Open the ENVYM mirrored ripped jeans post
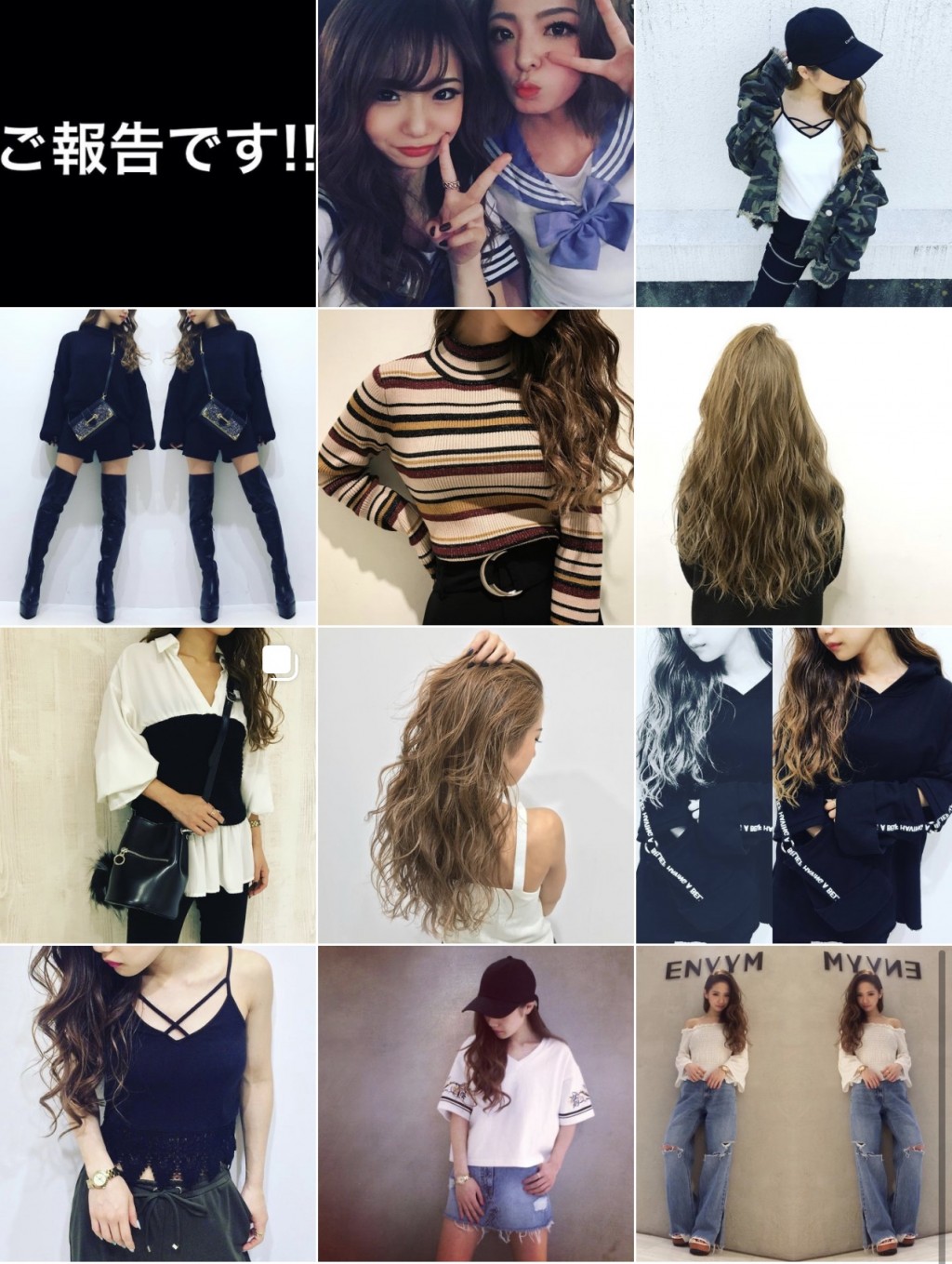 coord(793,1105)
